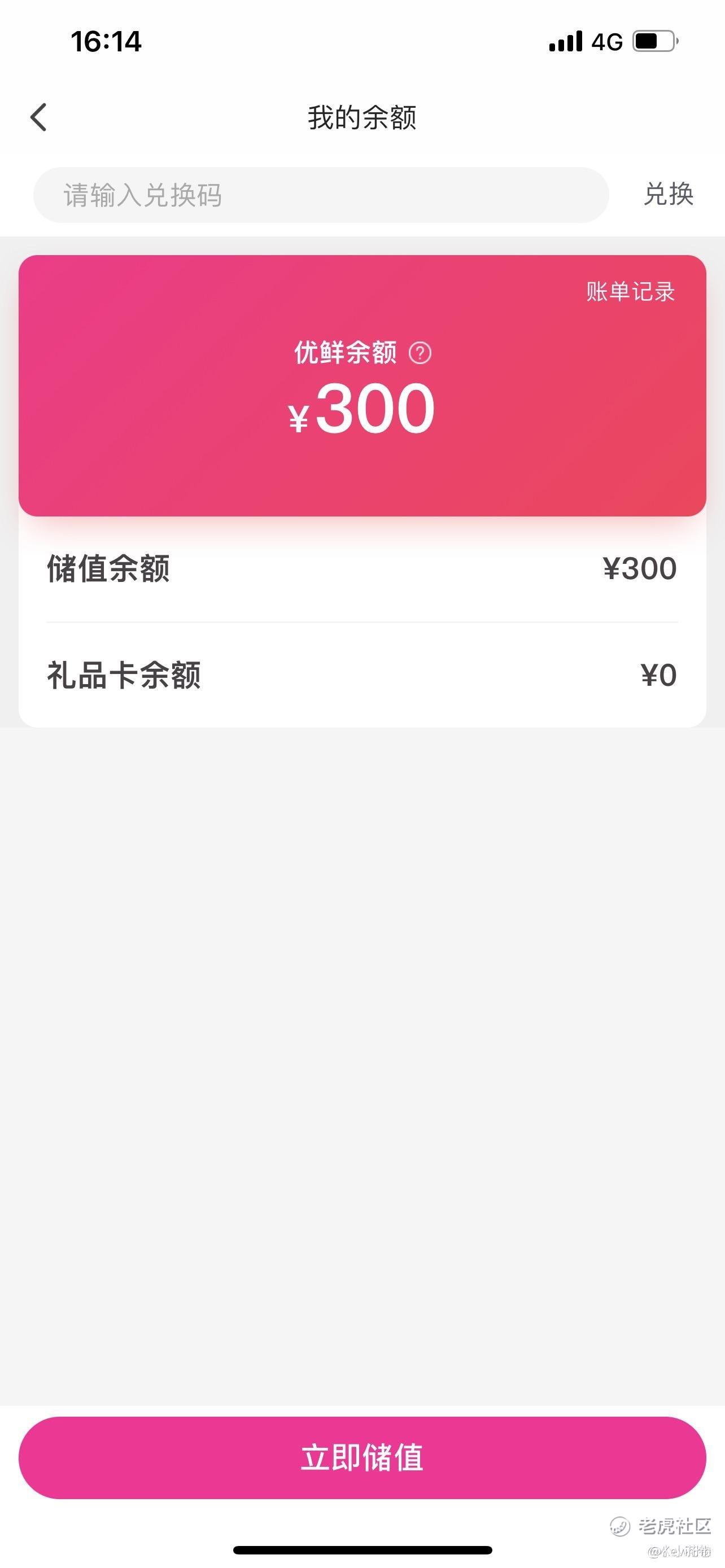This screenshot has width=725, height=1568.
Task: Tap 兑换 to redeem the code
Action: coord(669,194)
